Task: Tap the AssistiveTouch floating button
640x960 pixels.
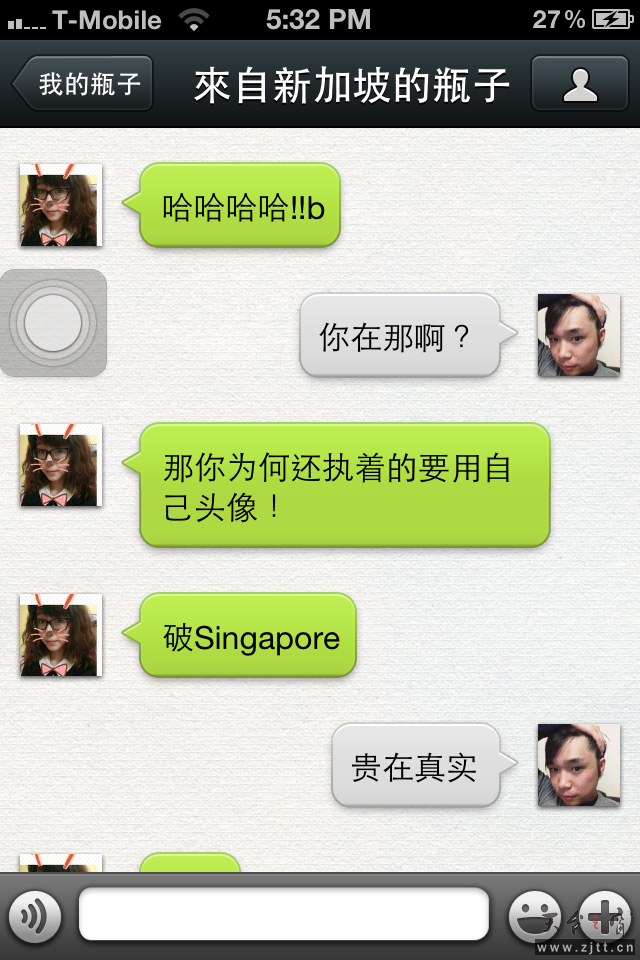Action: (x=53, y=323)
